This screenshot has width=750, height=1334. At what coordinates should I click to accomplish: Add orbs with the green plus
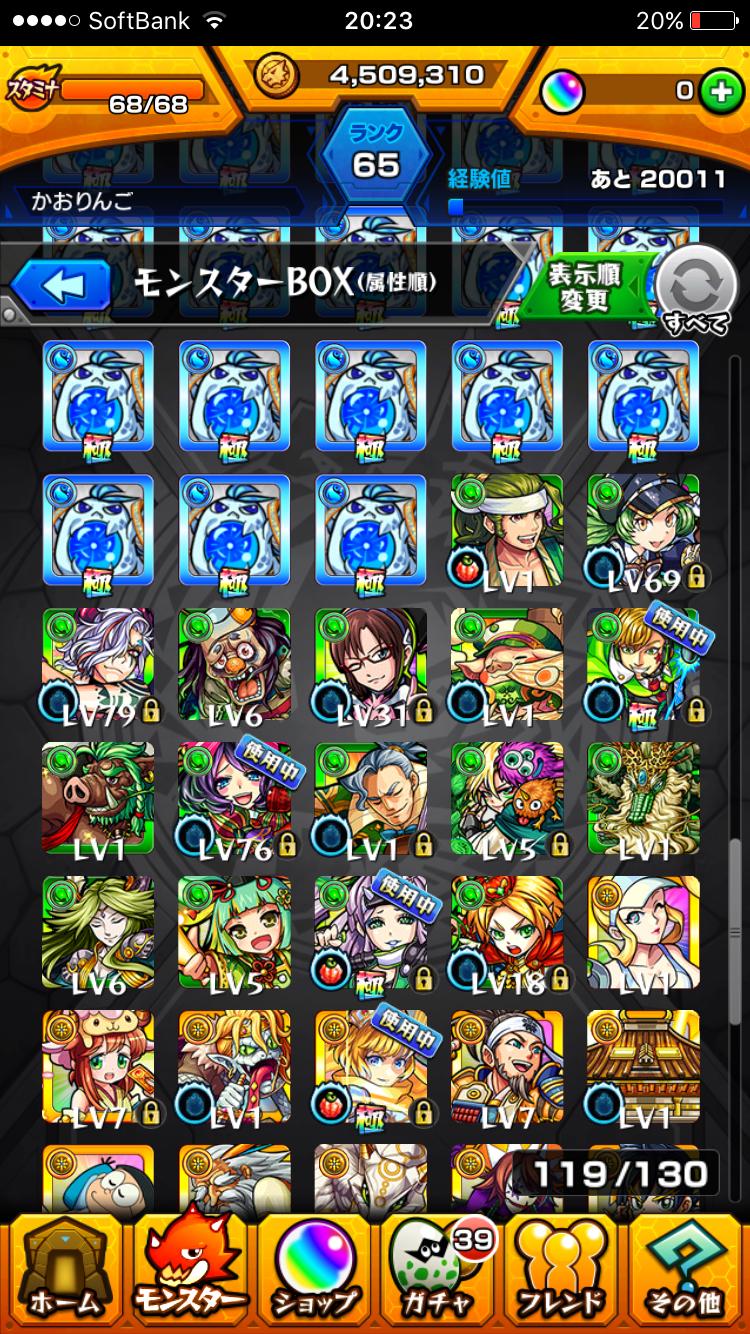(717, 91)
